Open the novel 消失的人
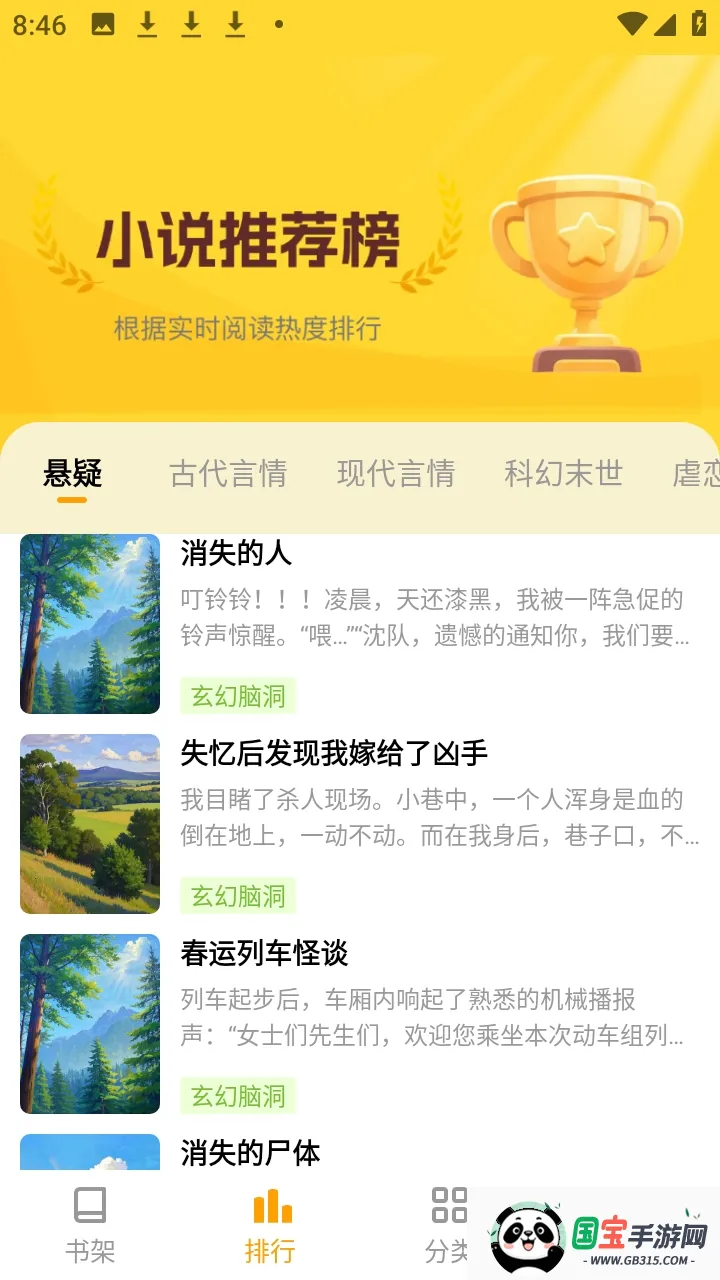This screenshot has width=720, height=1280. point(236,553)
